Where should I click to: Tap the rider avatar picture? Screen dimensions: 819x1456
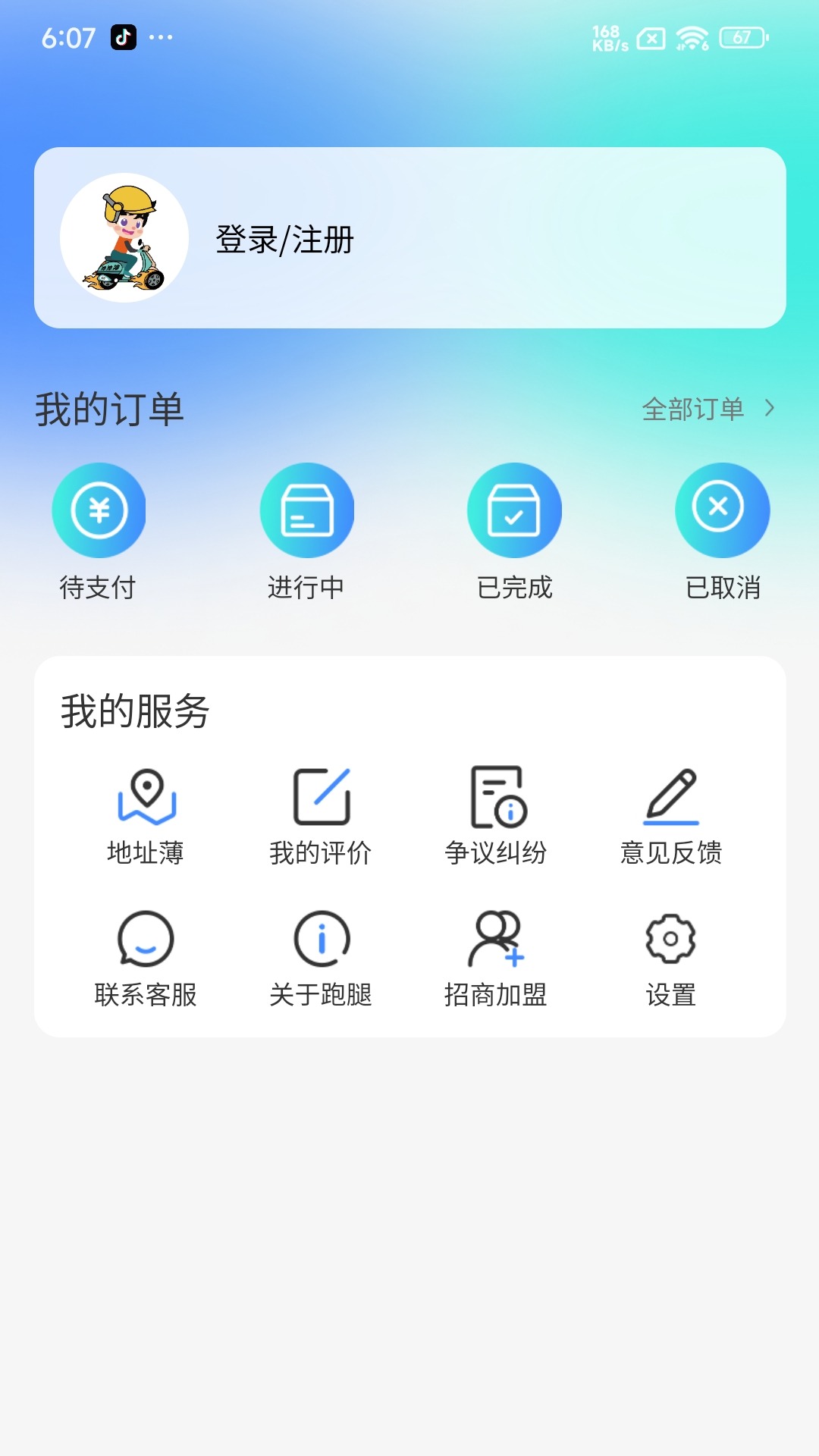(123, 239)
